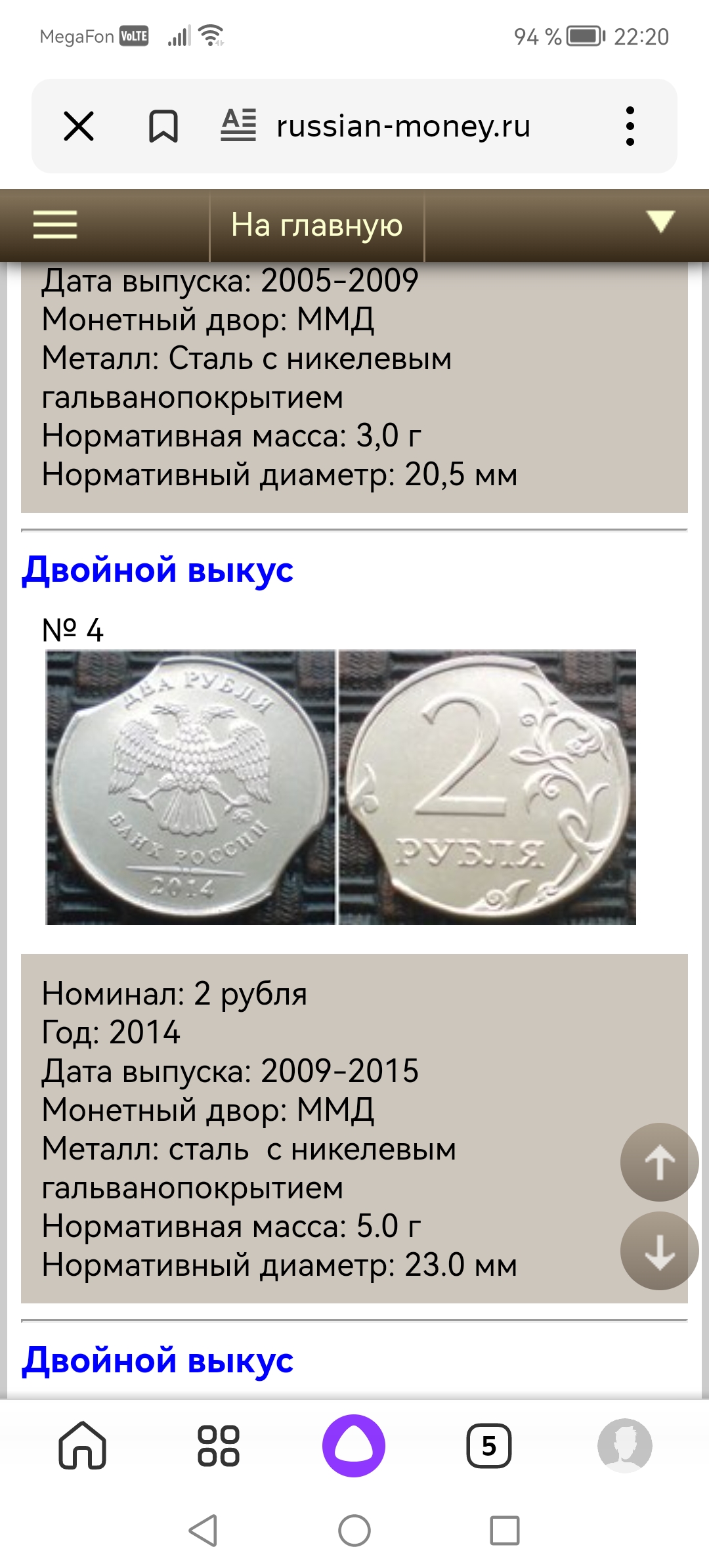This screenshot has width=709, height=1568.
Task: Launch the Alice voice assistant
Action: (354, 1445)
